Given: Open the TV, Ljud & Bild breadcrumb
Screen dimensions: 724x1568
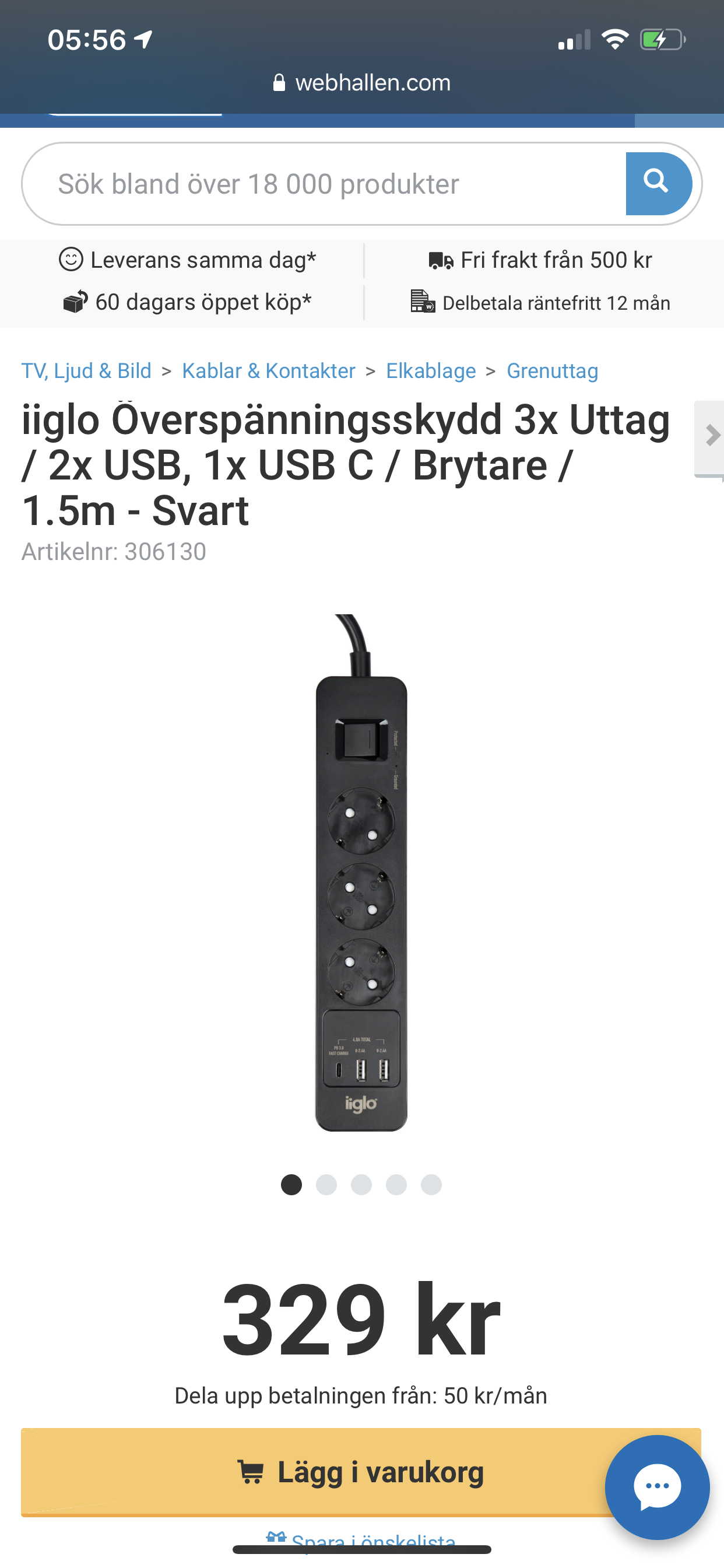Looking at the screenshot, I should point(86,370).
